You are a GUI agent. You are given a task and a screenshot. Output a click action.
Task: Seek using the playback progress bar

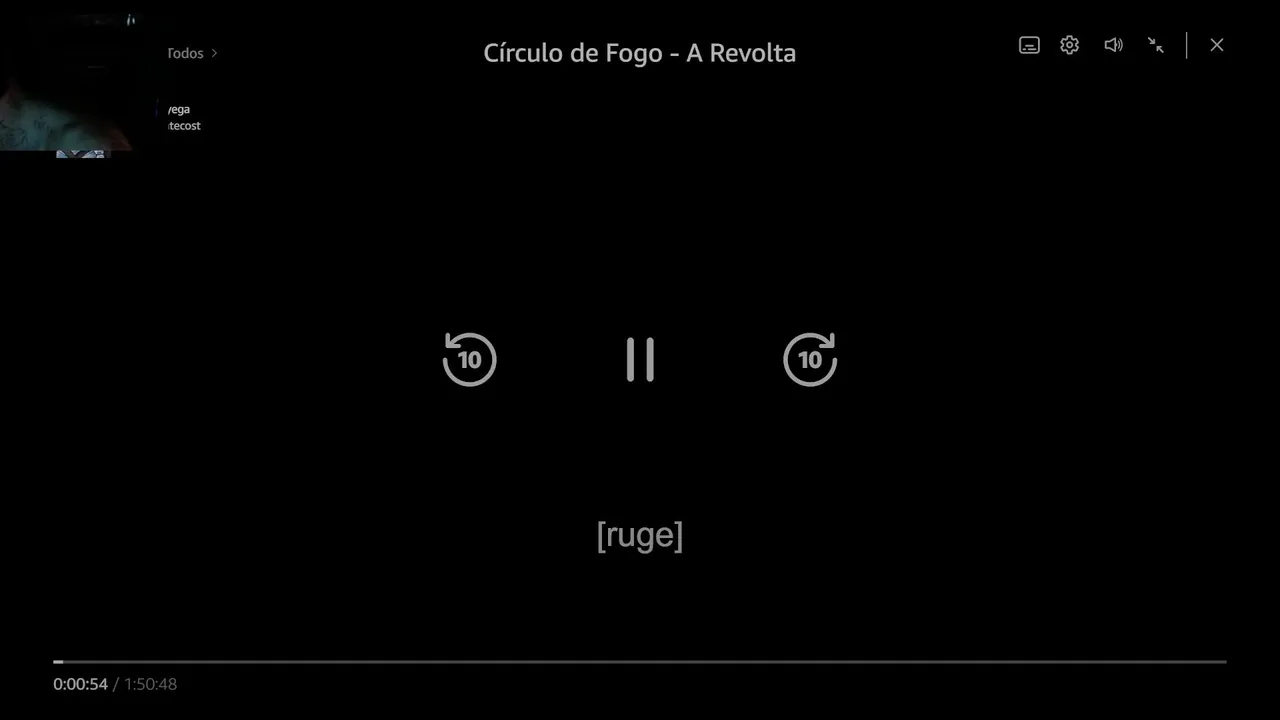640,662
